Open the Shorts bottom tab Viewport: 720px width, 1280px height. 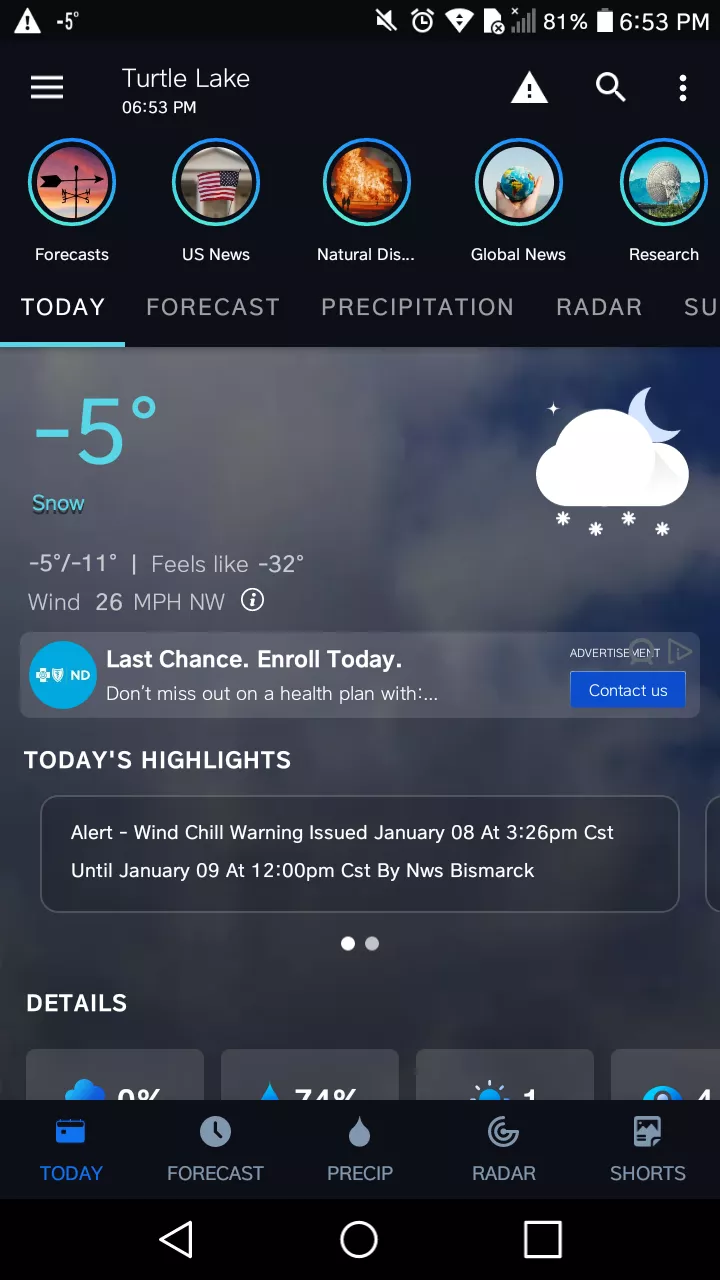pyautogui.click(x=648, y=1150)
